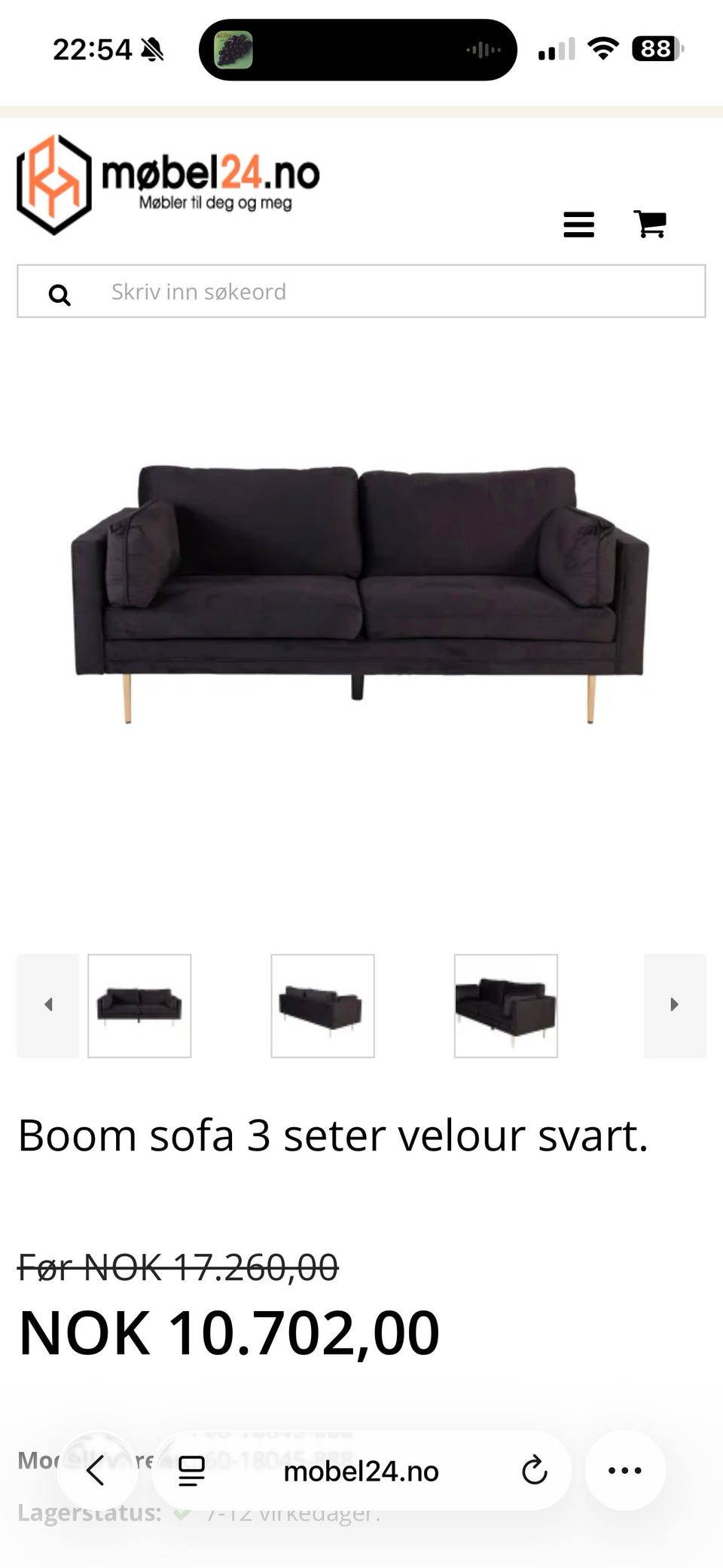Reload the mobel24.no page
Viewport: 723px width, 1568px height.
click(x=534, y=1470)
